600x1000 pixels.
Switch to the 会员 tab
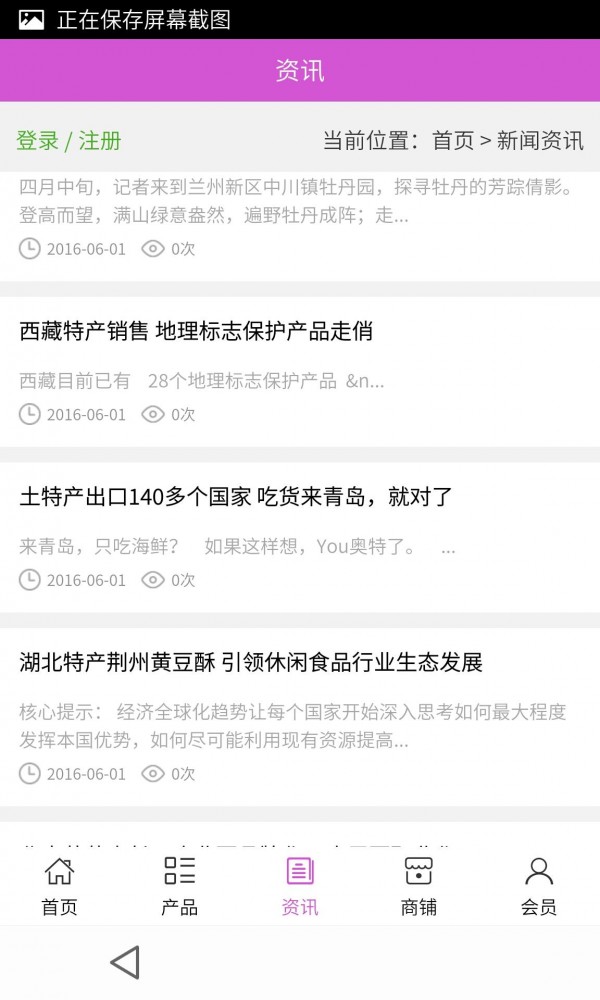point(539,885)
